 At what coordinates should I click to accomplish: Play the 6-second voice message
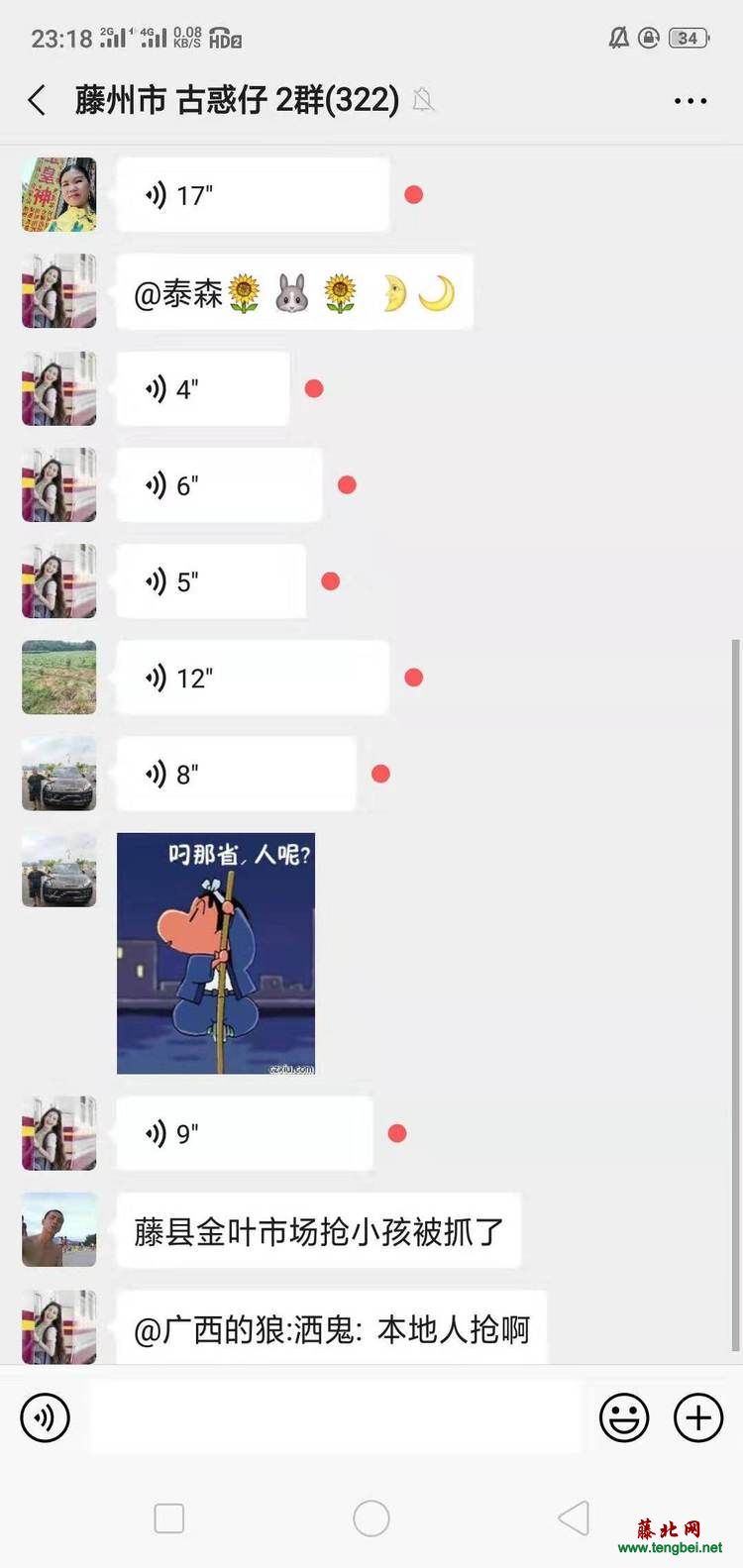[218, 485]
